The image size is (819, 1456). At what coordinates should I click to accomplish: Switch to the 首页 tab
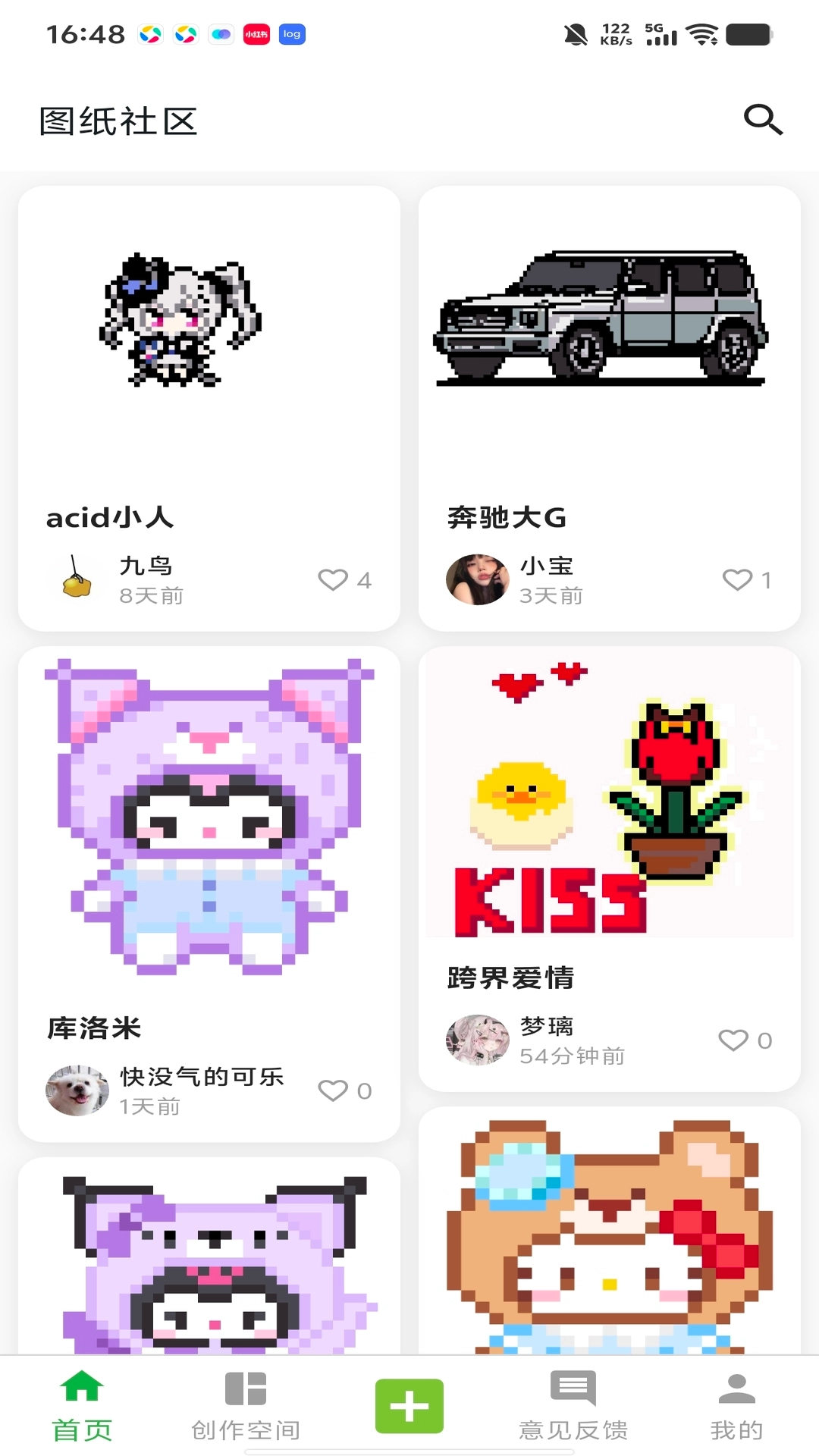point(82,1405)
